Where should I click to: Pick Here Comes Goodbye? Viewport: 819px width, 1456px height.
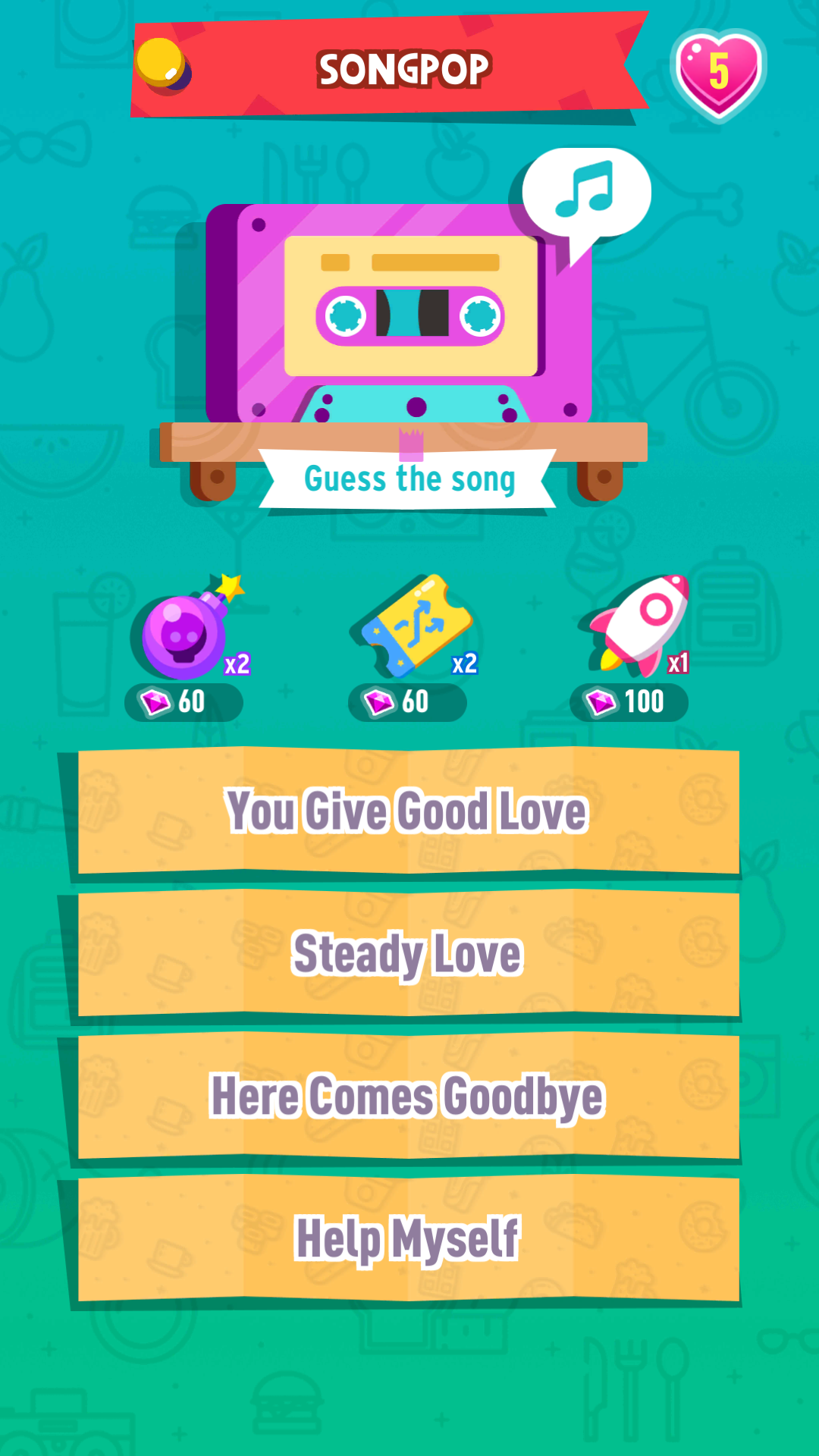coord(408,1096)
